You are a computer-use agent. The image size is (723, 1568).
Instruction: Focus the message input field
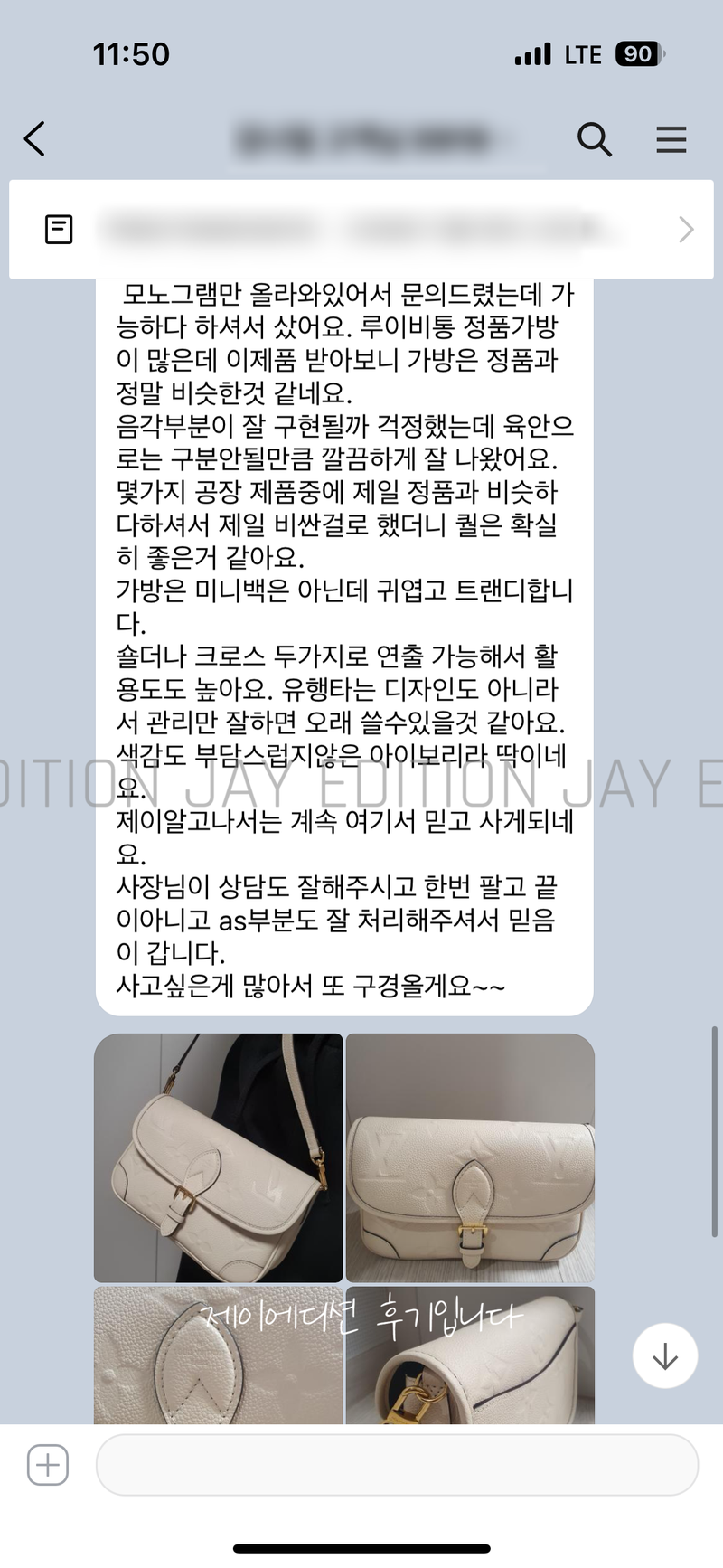[396, 1465]
